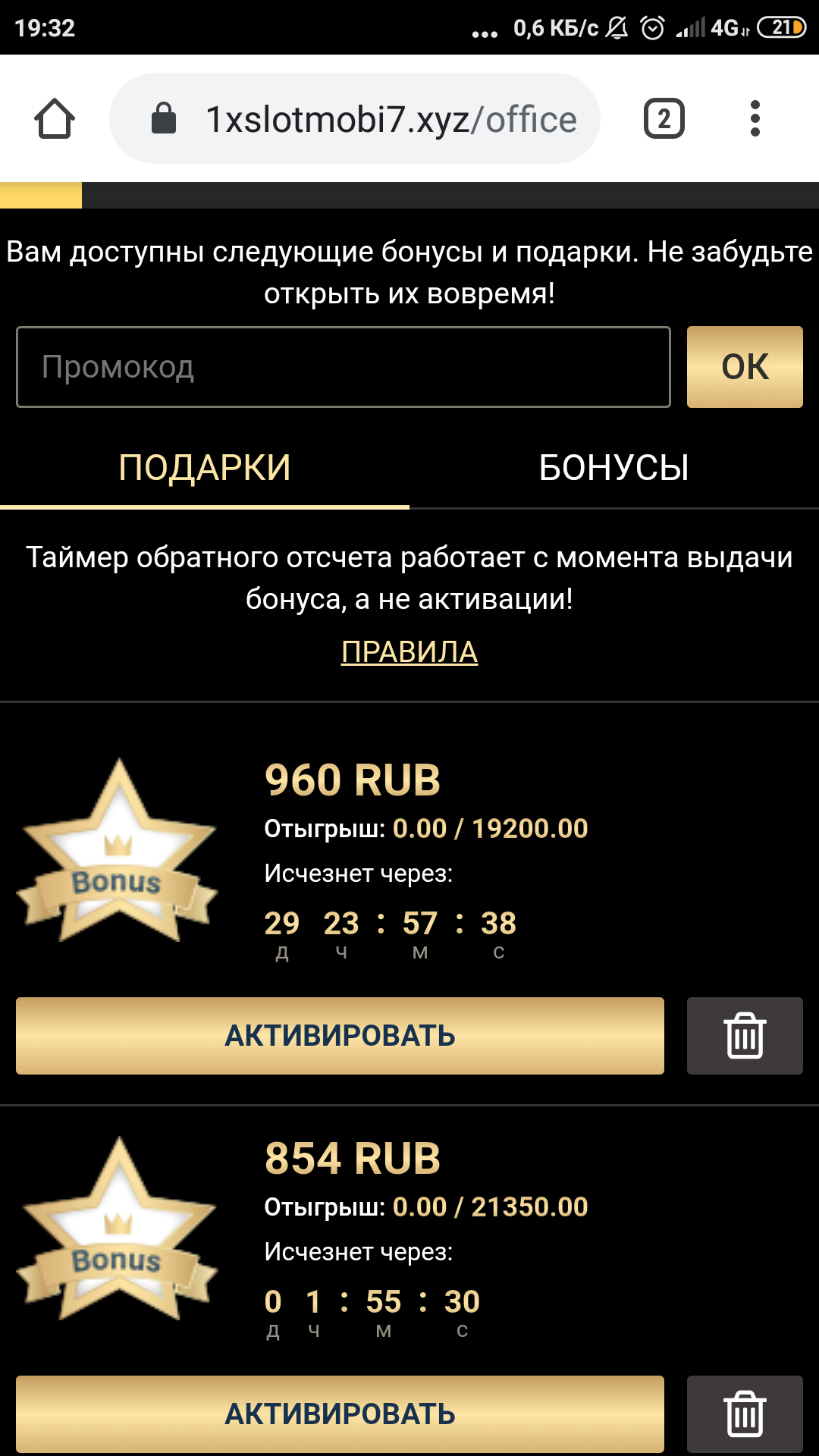Open the ПРАВИЛА link
819x1456 pixels.
[409, 651]
